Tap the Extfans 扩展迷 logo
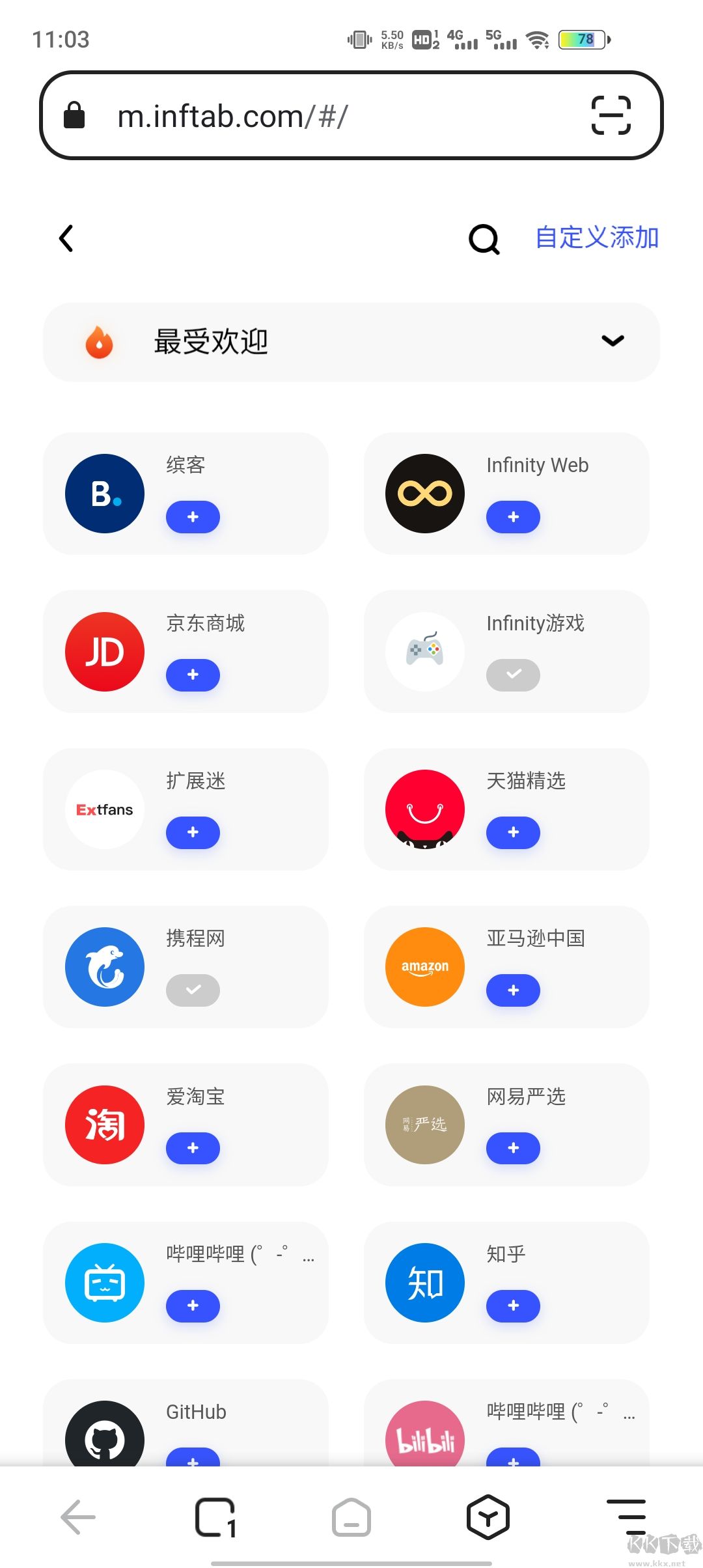703x1568 pixels. pos(104,809)
